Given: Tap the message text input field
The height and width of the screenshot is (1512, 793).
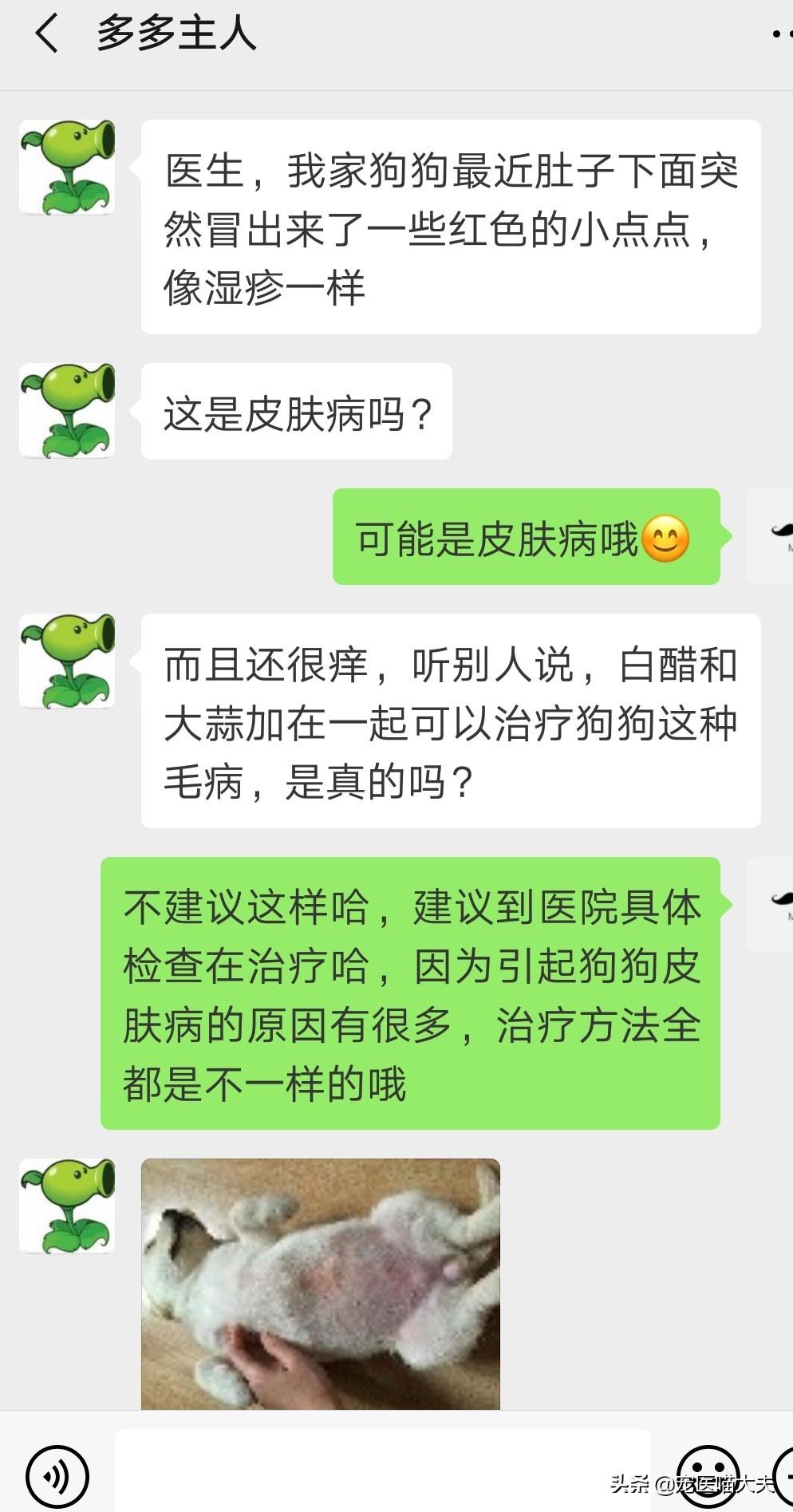Looking at the screenshot, I should 383,1470.
